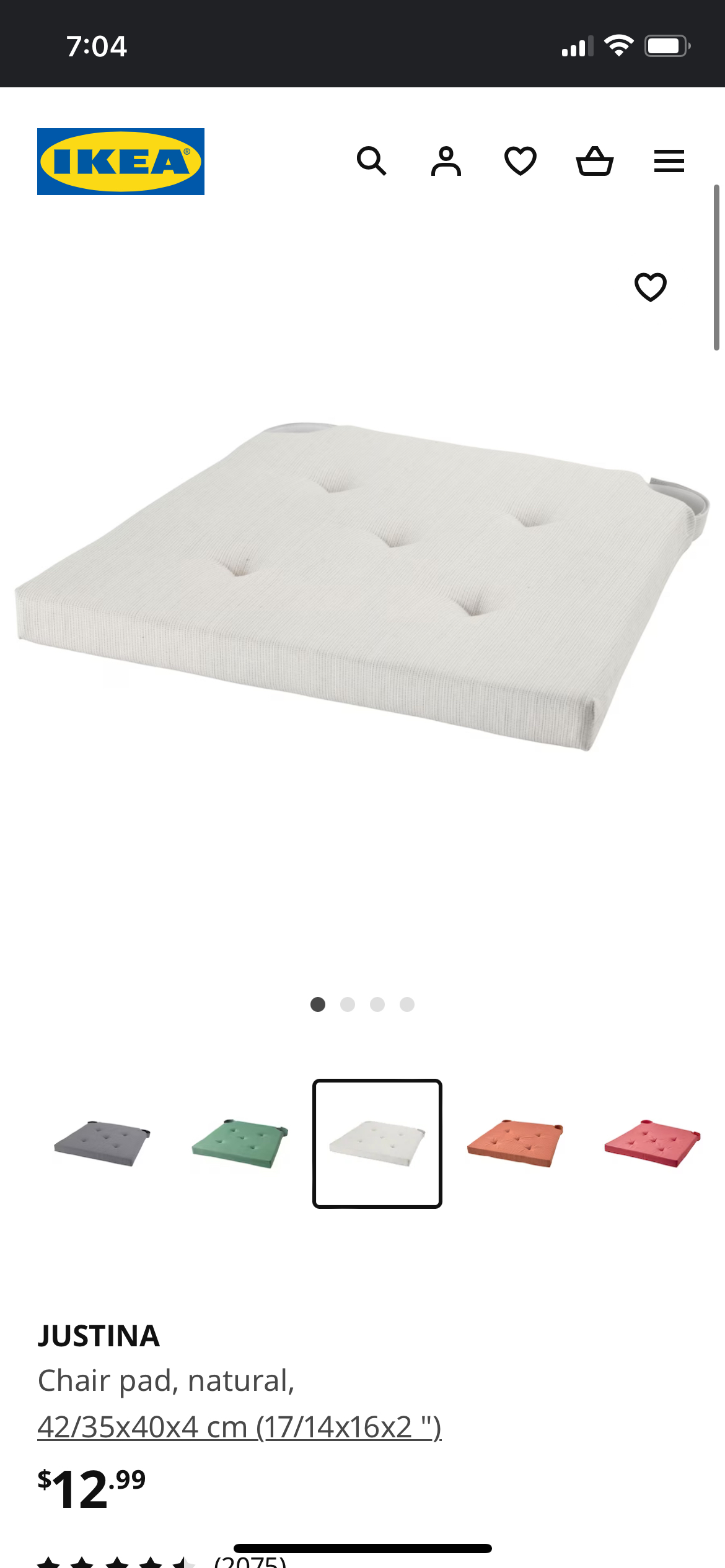Select the red chair pad color

point(652,1144)
